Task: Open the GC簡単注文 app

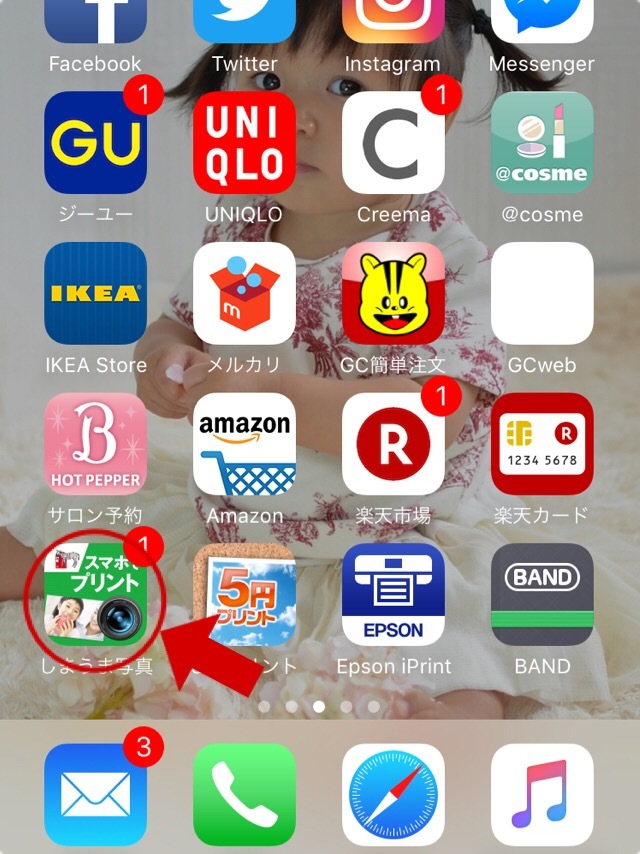Action: point(393,293)
